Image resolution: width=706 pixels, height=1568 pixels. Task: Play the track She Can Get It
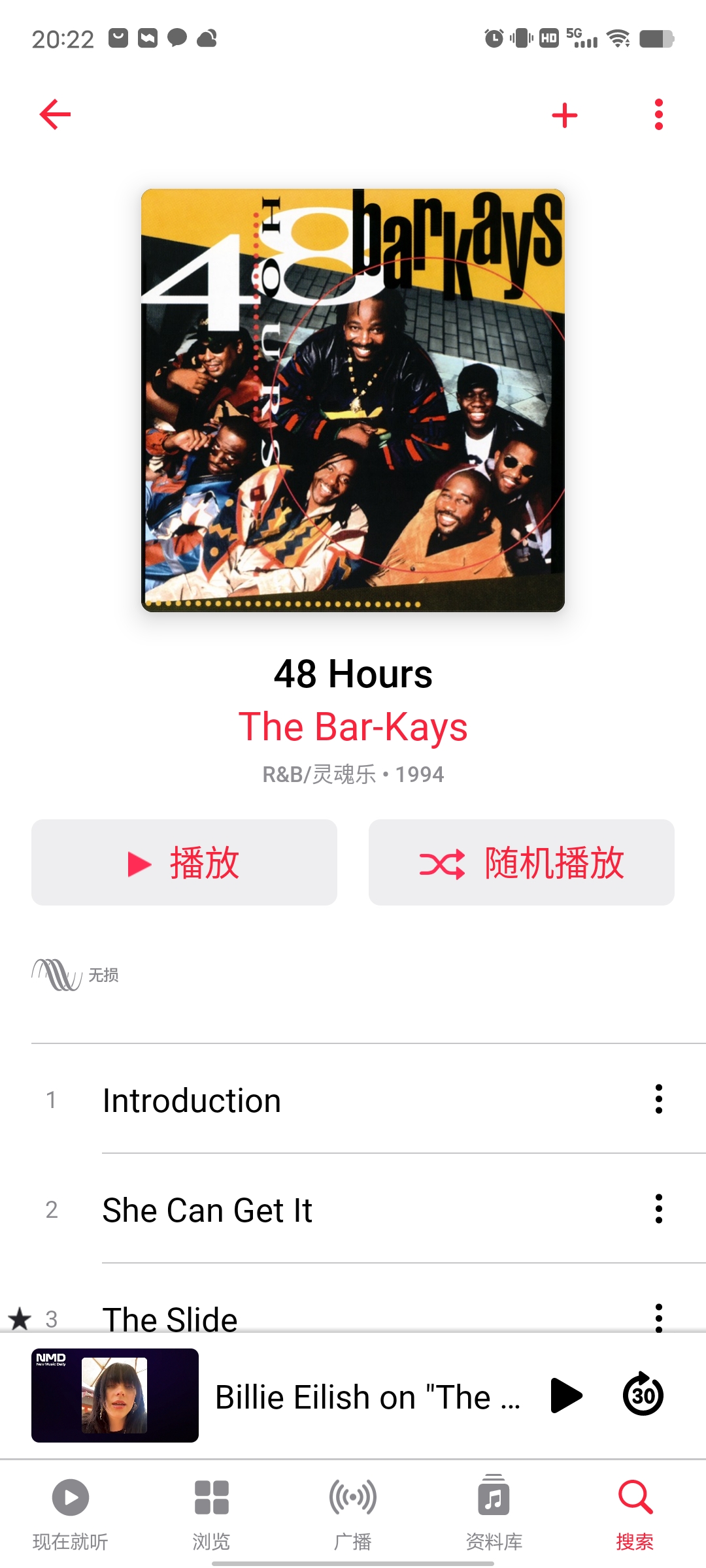[208, 1210]
